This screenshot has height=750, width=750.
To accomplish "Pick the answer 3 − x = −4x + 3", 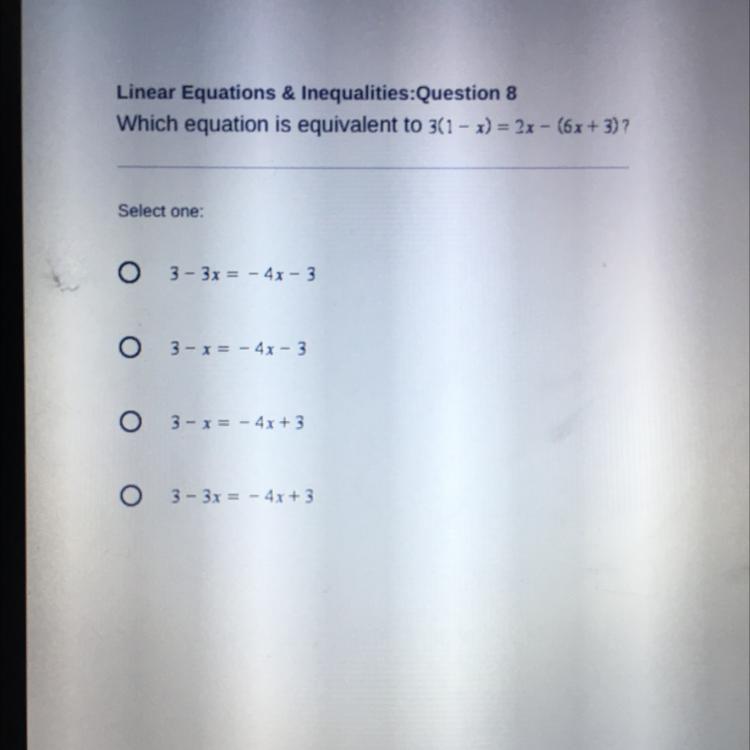I will (x=127, y=423).
